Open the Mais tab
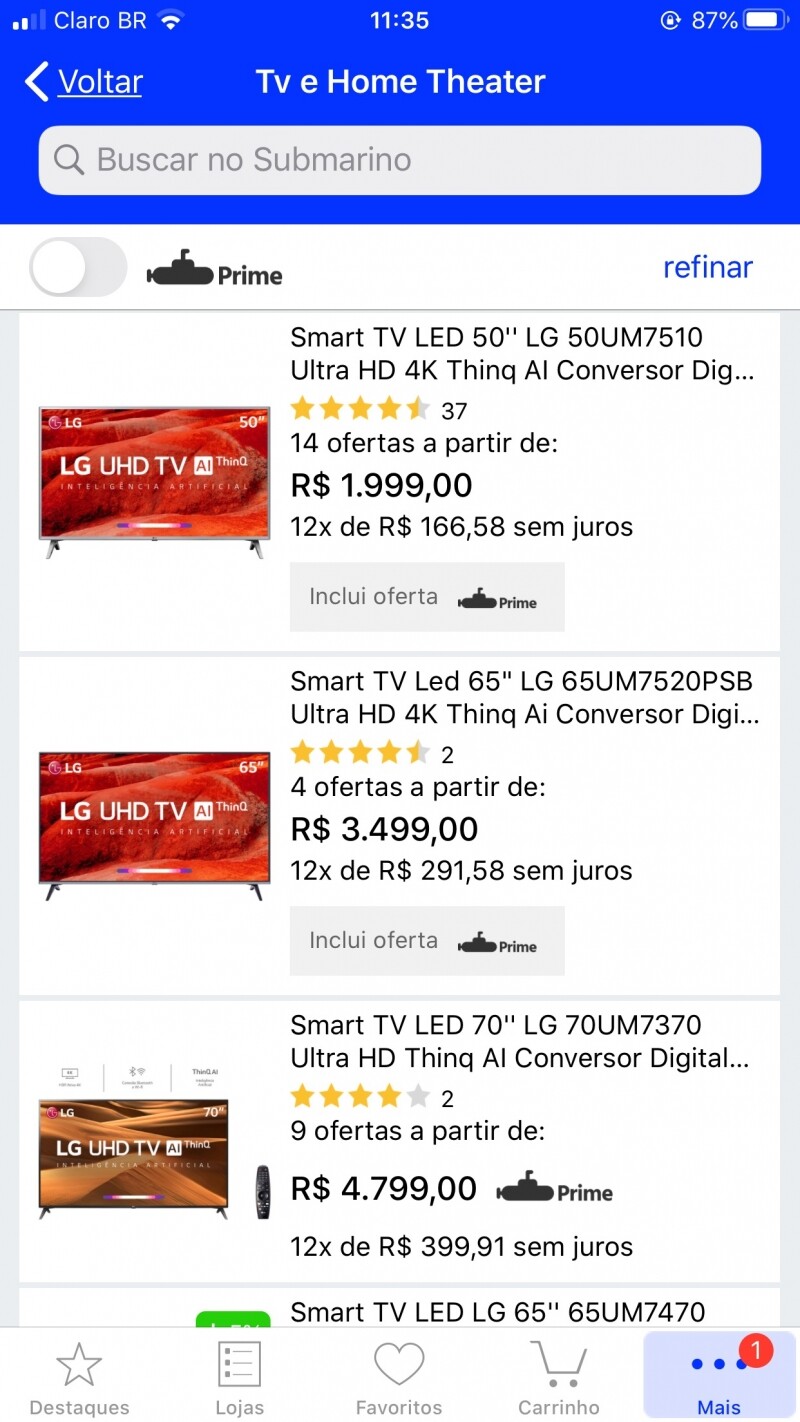The width and height of the screenshot is (800, 1422). point(719,1378)
